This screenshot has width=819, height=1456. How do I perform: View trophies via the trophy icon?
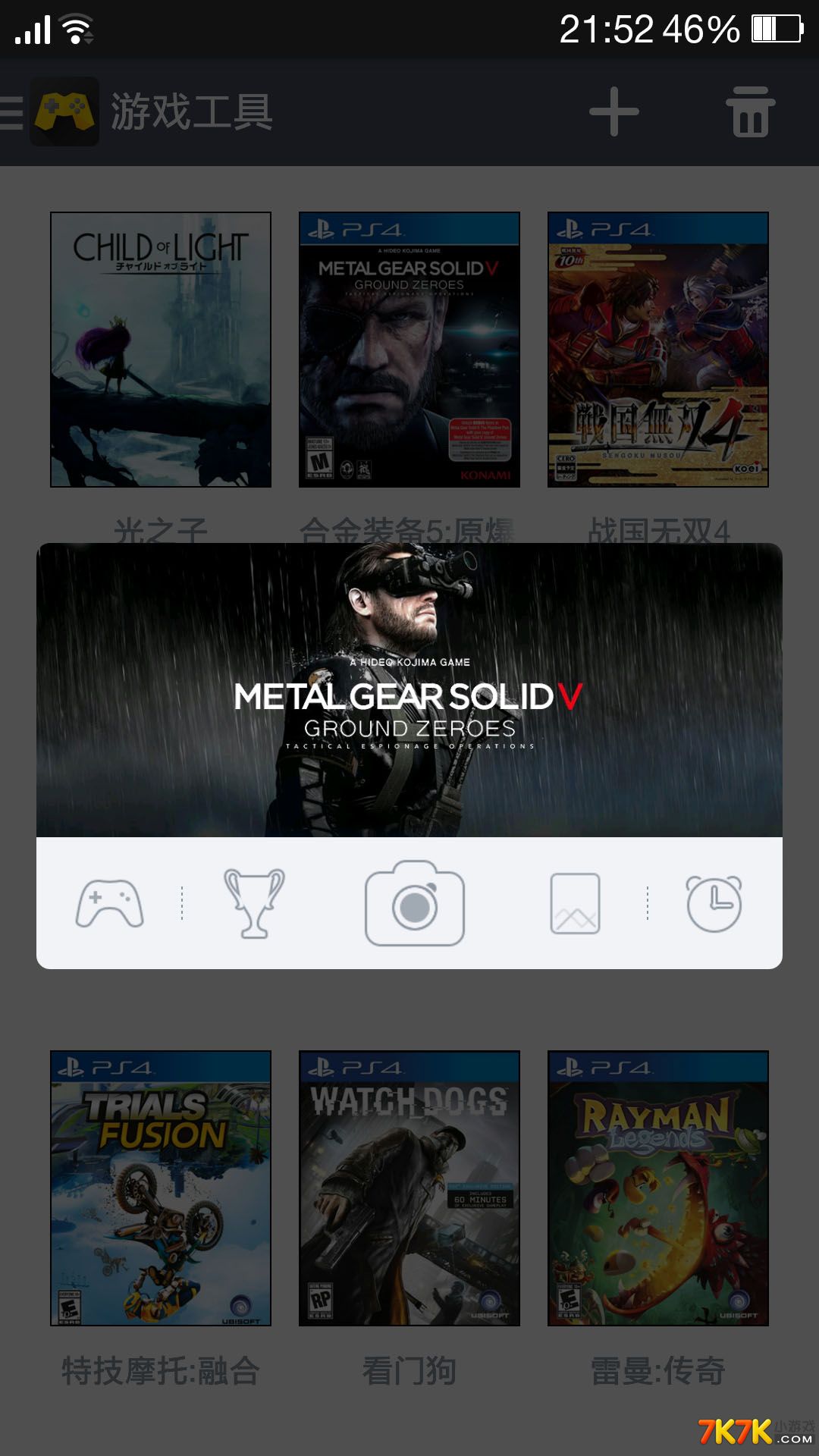(x=254, y=903)
